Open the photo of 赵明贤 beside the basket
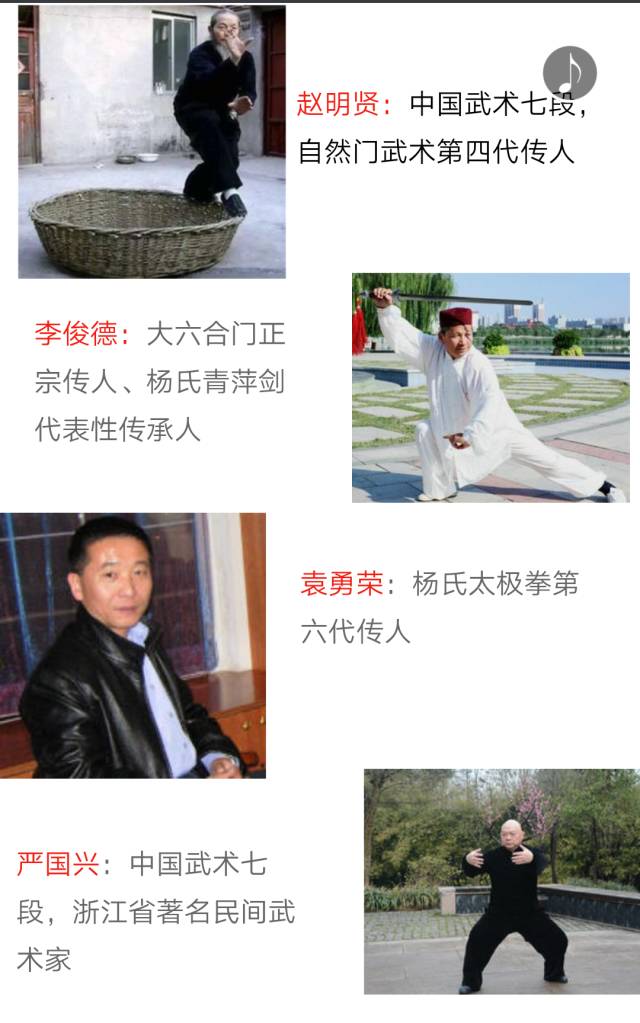Screen dimensions: 640x1023 pos(152,142)
